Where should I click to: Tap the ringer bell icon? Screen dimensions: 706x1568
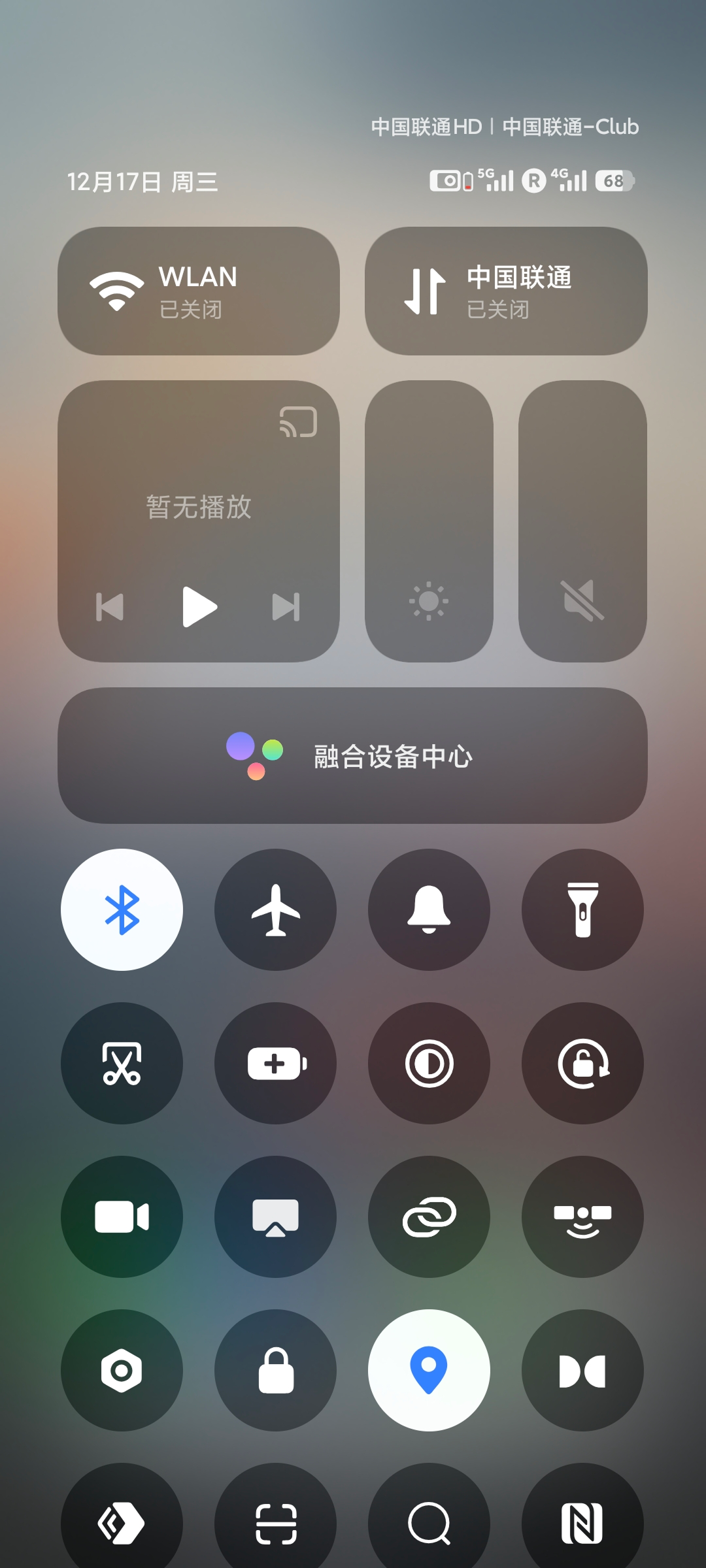pyautogui.click(x=429, y=909)
